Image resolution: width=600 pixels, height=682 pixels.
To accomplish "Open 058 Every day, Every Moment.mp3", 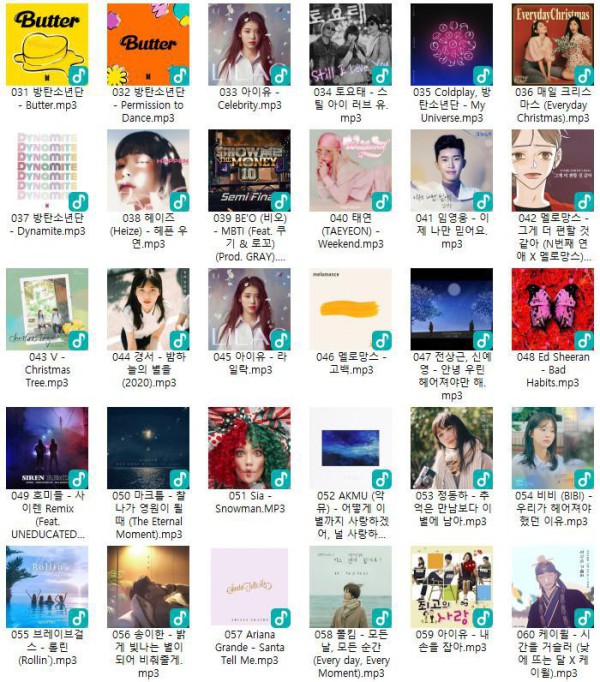I will [350, 587].
